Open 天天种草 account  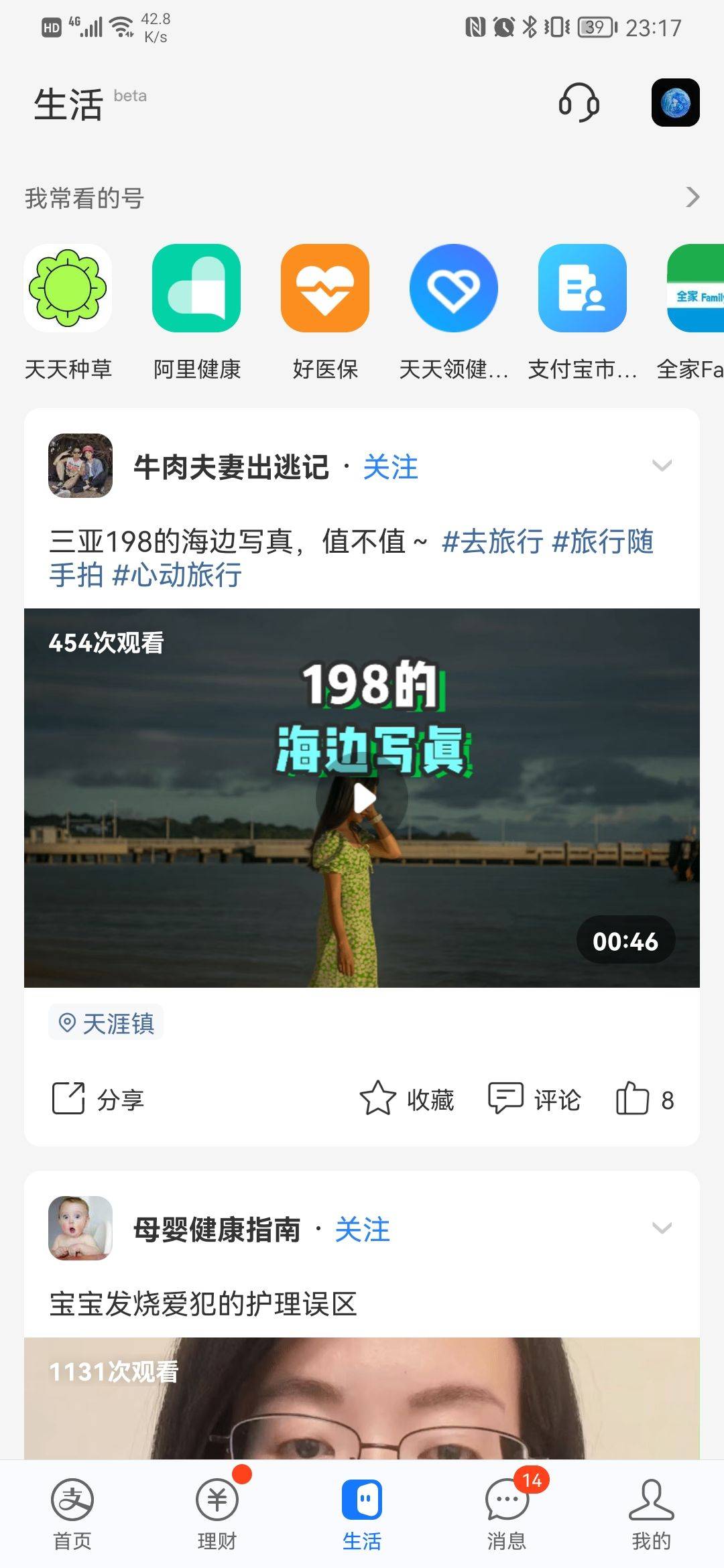point(68,288)
